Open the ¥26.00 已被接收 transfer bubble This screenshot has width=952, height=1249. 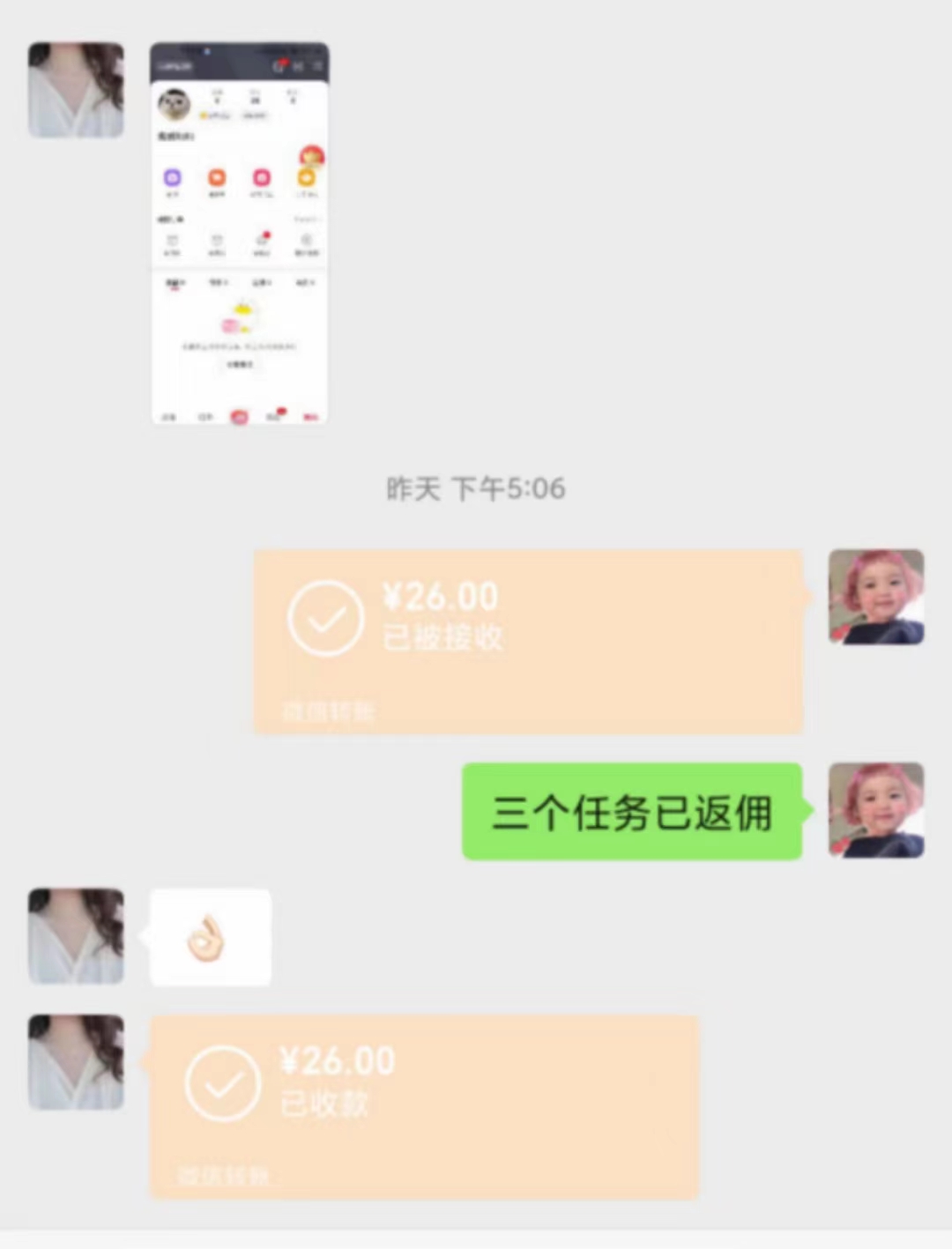[x=529, y=641]
